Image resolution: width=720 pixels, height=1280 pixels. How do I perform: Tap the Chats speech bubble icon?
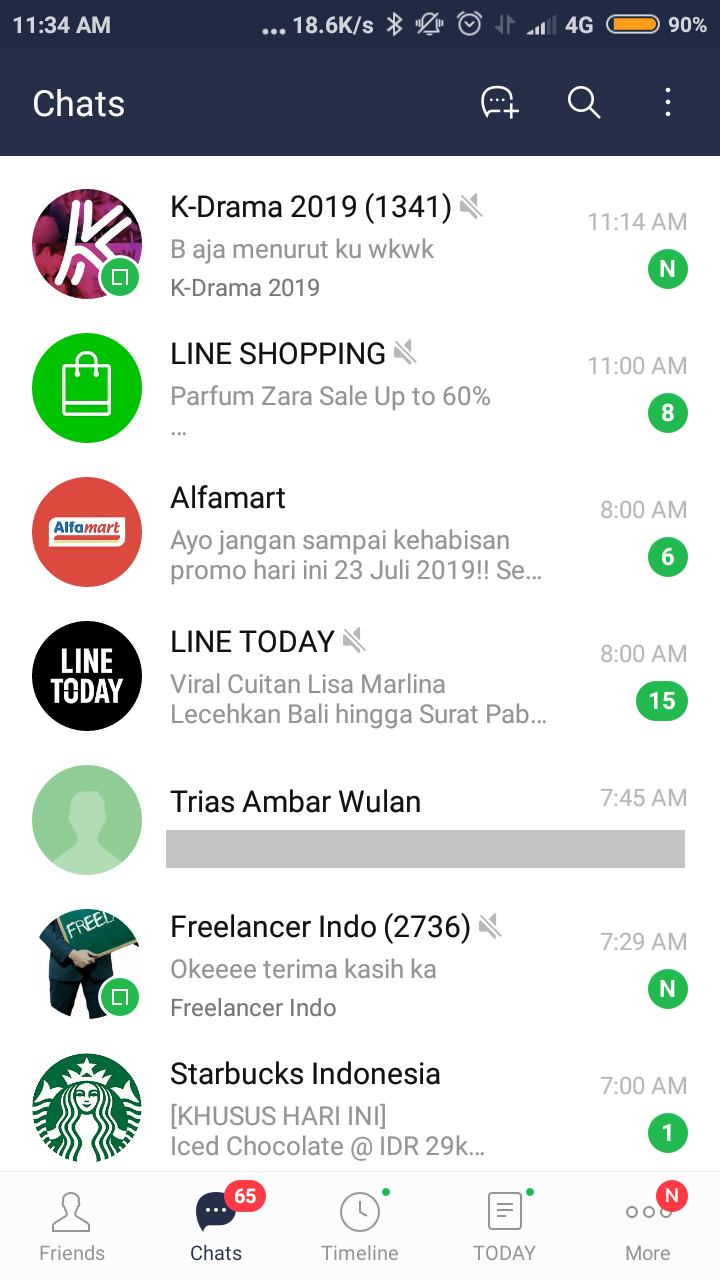click(213, 1210)
